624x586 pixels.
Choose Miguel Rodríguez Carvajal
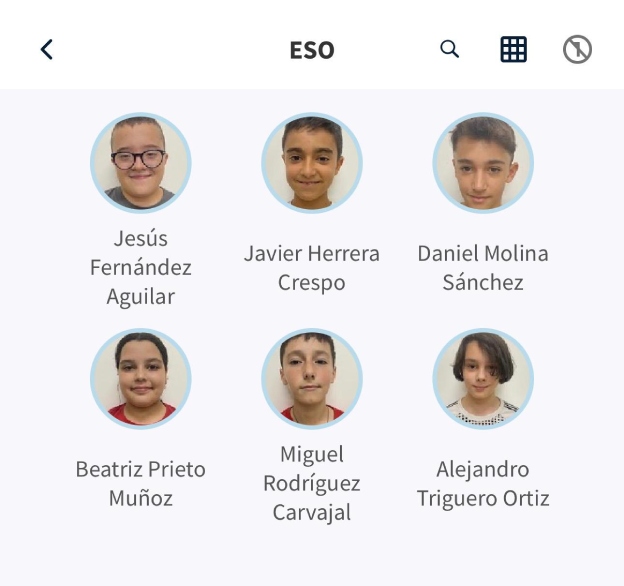tap(312, 379)
